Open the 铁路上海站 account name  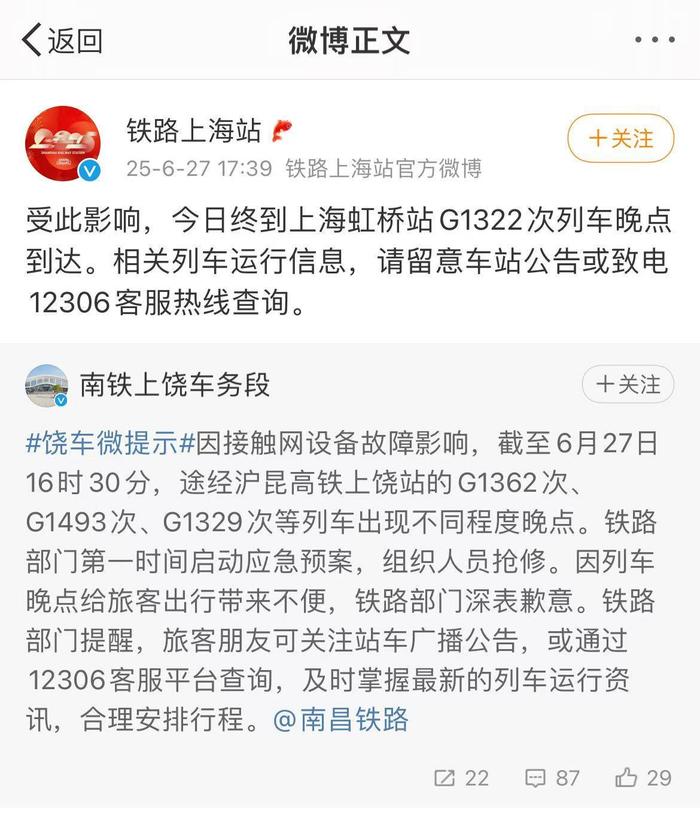pyautogui.click(x=193, y=131)
